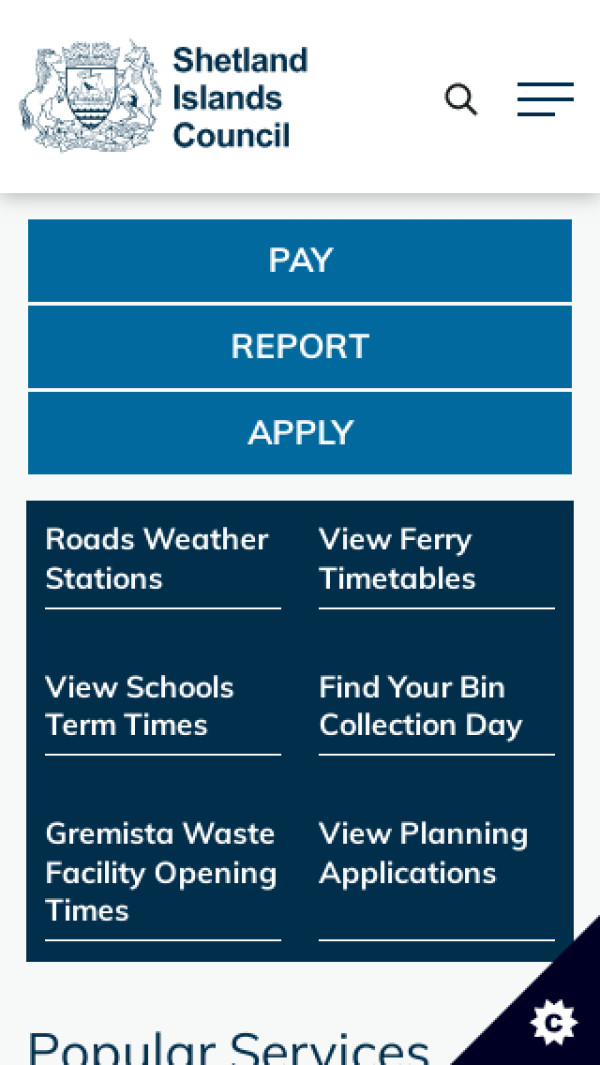Open cookie settings gear icon
Viewport: 600px width, 1065px height.
[553, 1021]
